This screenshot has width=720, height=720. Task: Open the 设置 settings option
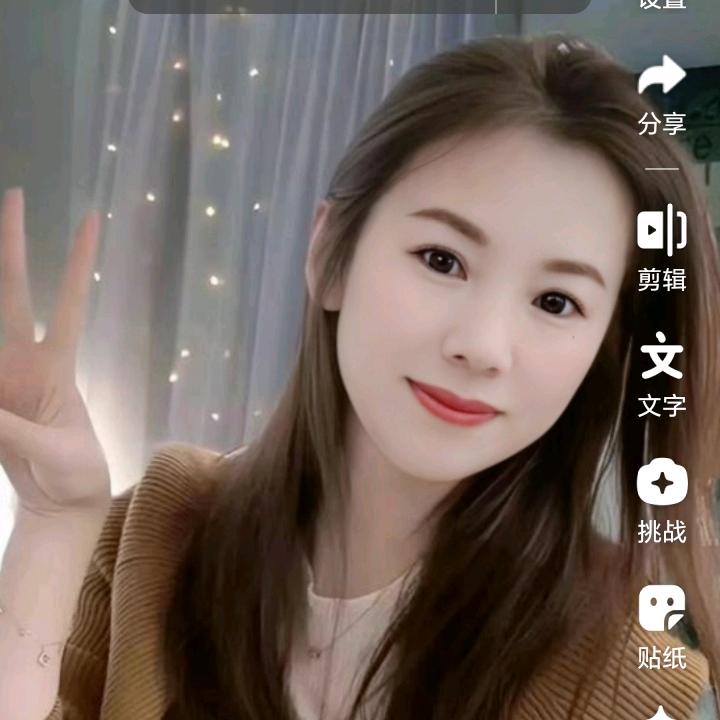click(662, 4)
